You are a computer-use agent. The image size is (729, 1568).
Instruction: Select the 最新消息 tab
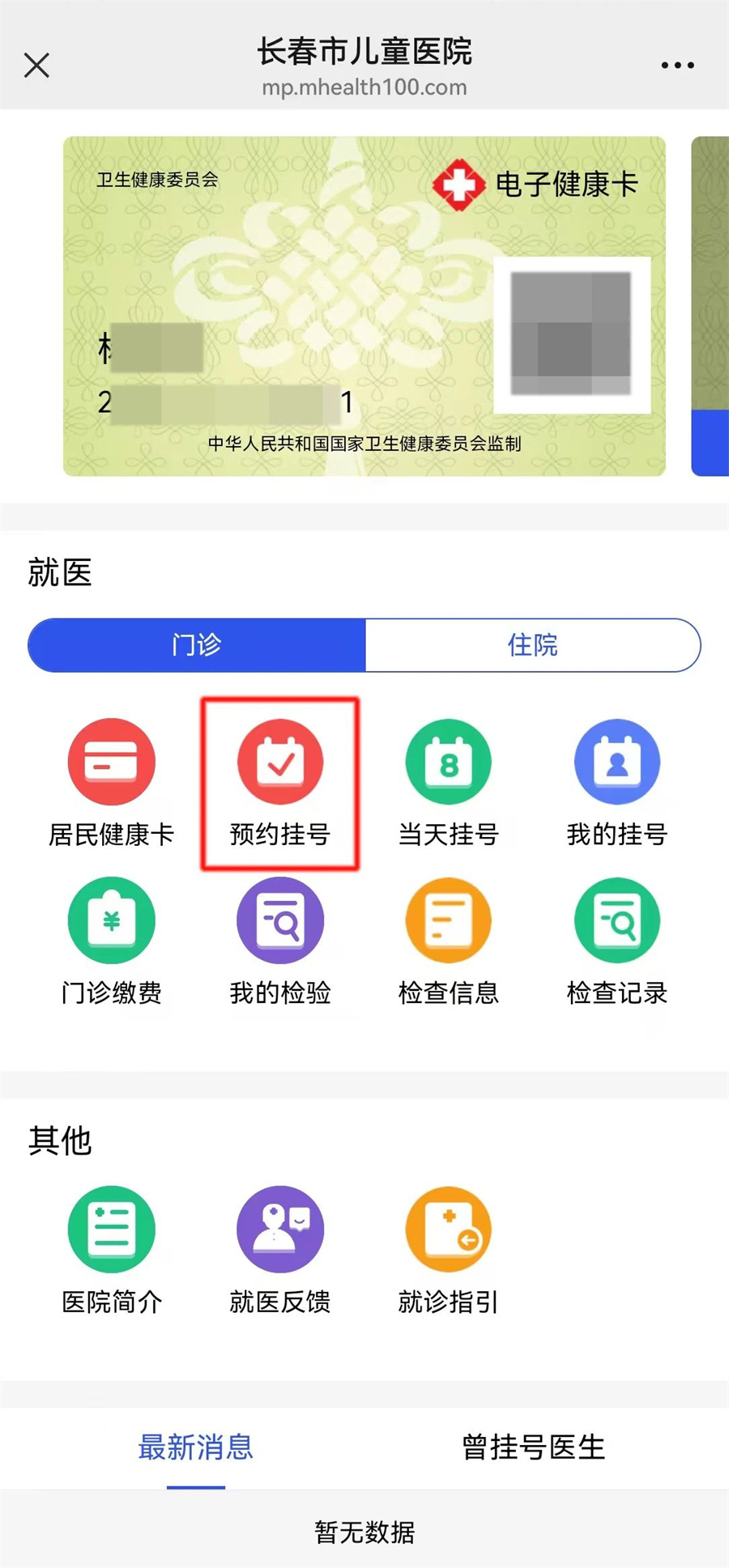coord(196,1447)
